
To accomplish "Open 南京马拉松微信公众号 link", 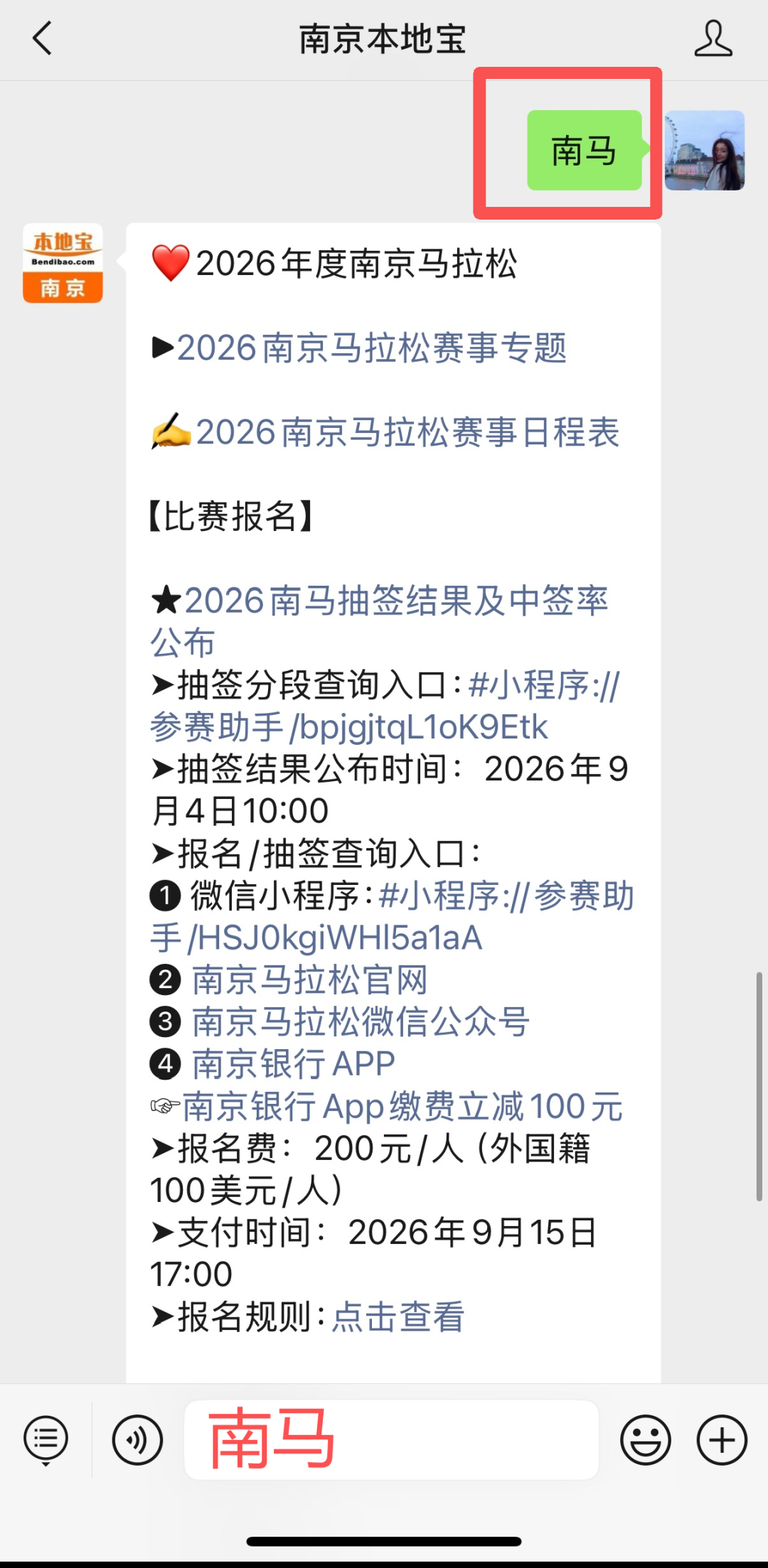I will pyautogui.click(x=361, y=1022).
